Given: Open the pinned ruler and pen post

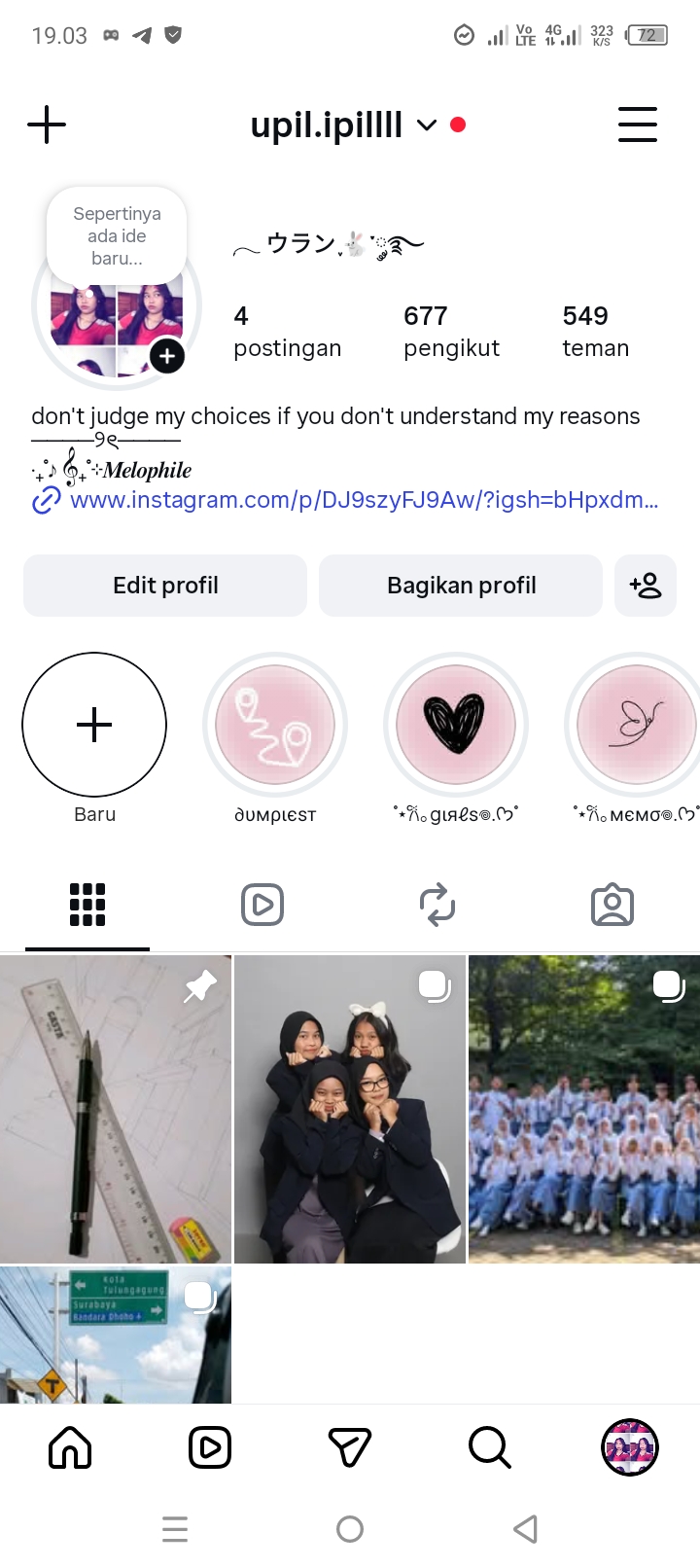Looking at the screenshot, I should click(116, 1109).
